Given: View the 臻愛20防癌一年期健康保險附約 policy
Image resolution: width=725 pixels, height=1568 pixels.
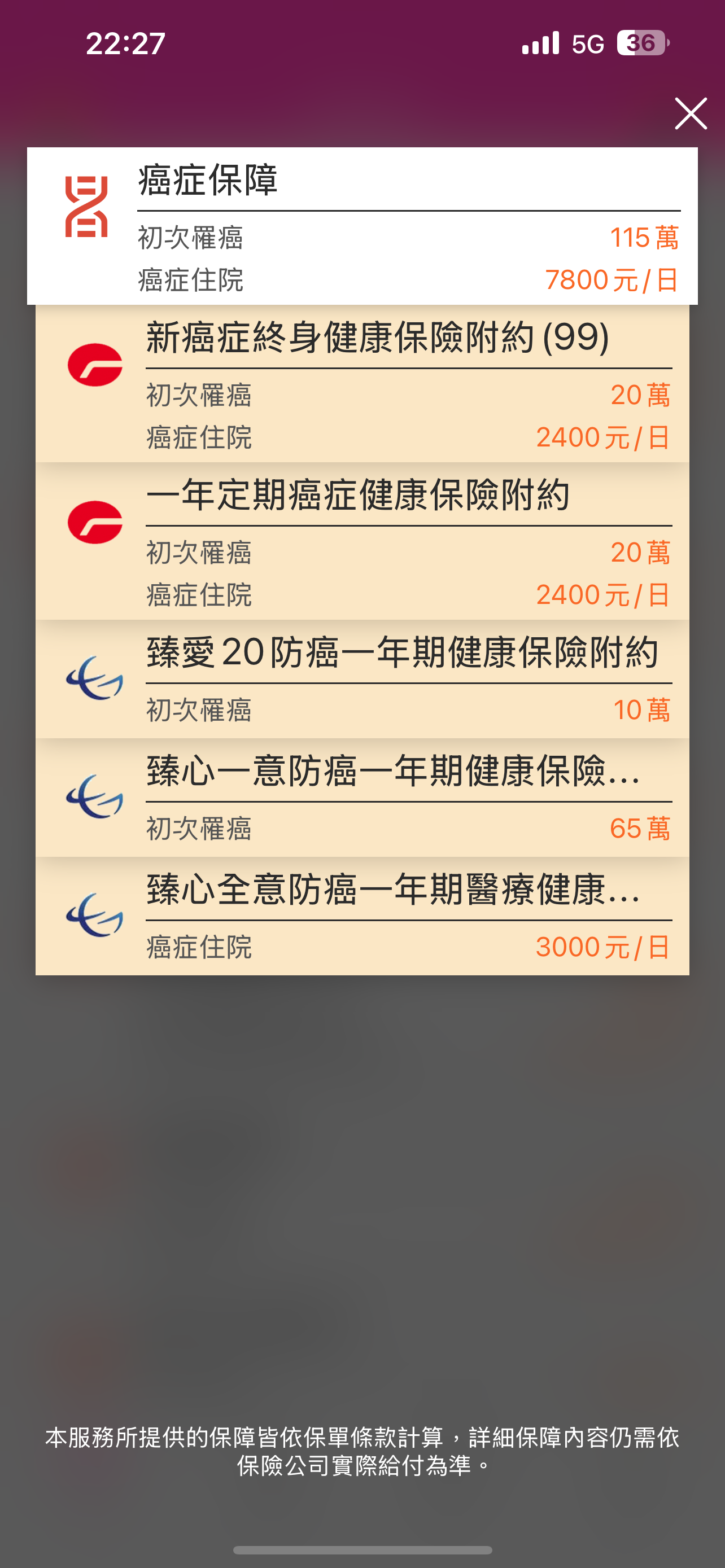Looking at the screenshot, I should point(362,678).
